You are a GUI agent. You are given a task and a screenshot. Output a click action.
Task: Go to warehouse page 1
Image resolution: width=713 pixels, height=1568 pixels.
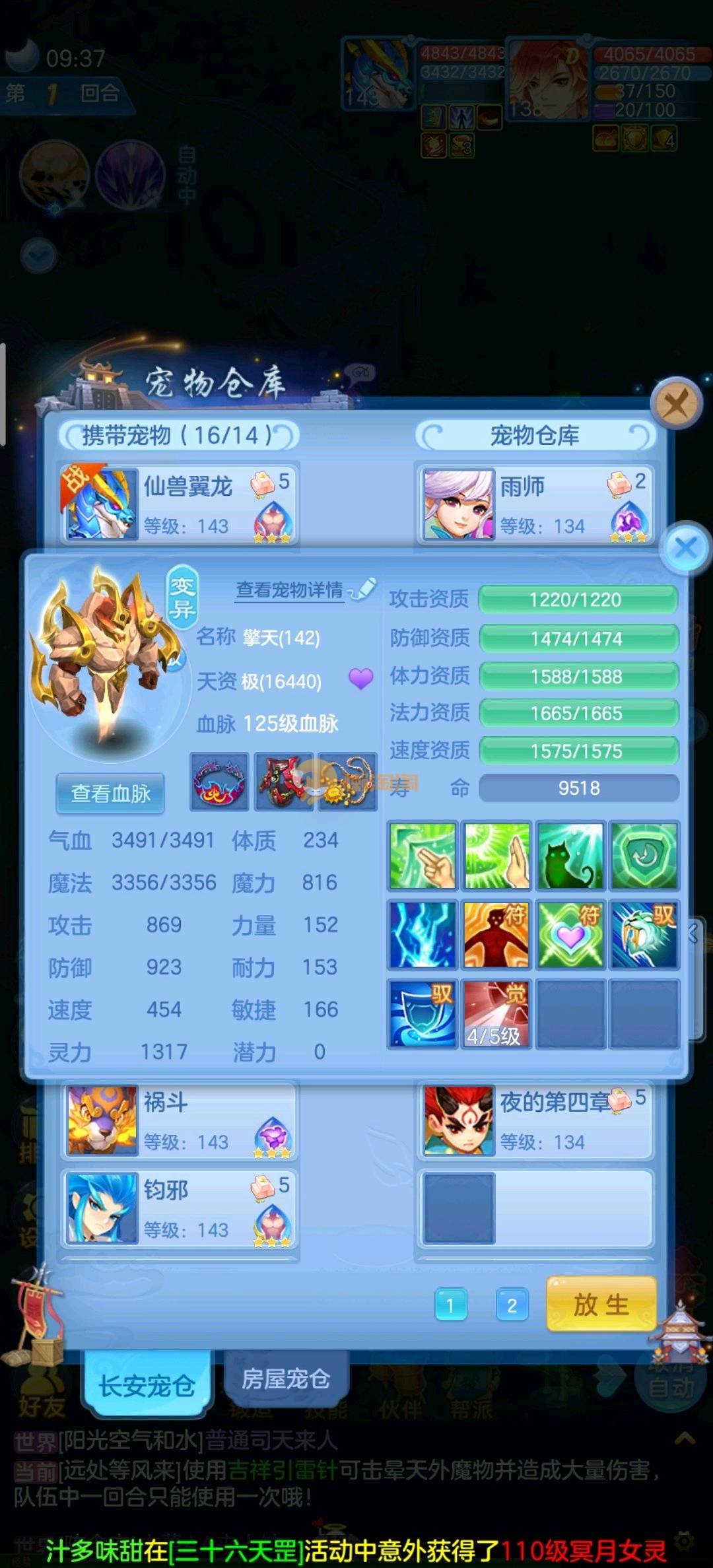tap(451, 1305)
